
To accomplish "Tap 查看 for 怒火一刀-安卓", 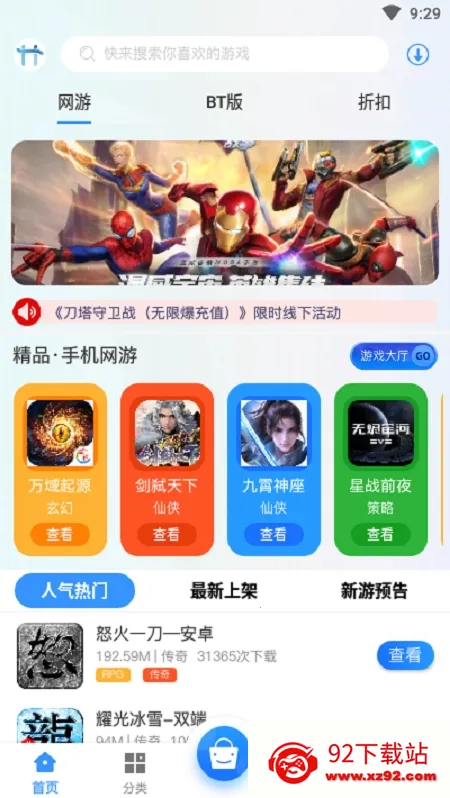I will pos(405,655).
